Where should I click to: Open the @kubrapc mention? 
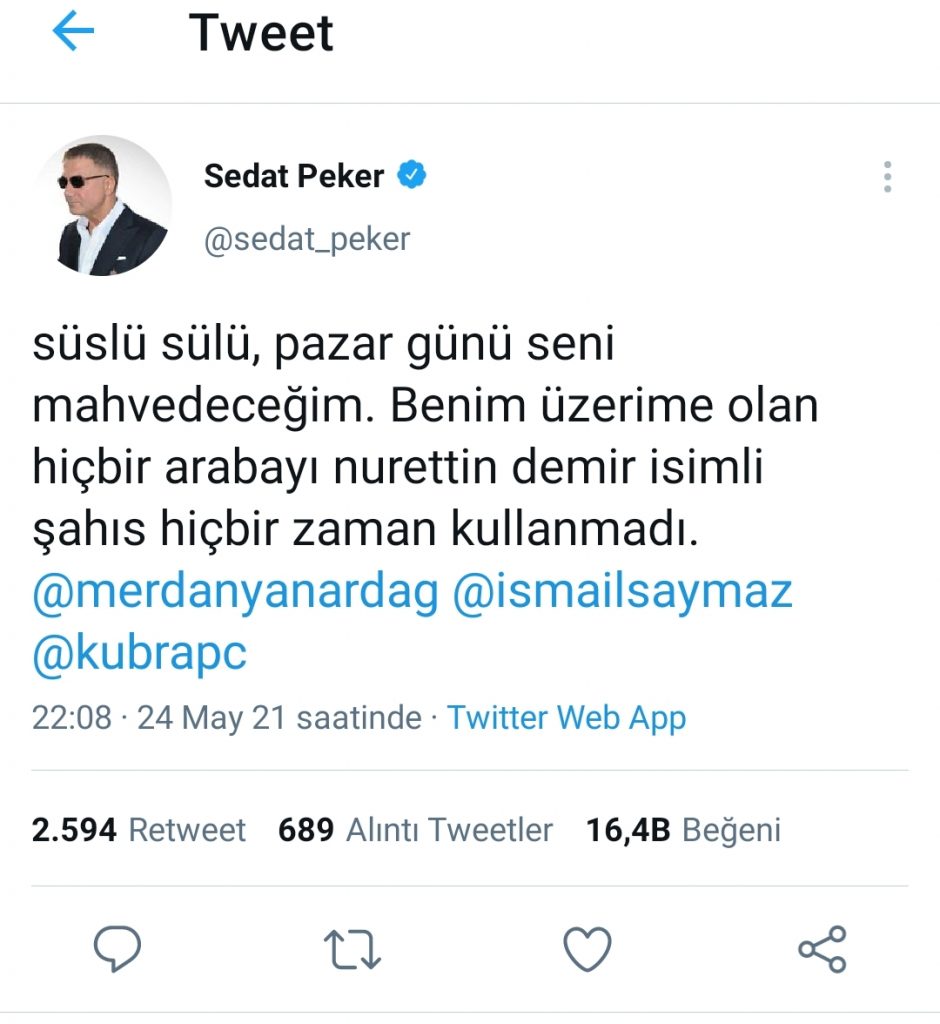coord(139,654)
